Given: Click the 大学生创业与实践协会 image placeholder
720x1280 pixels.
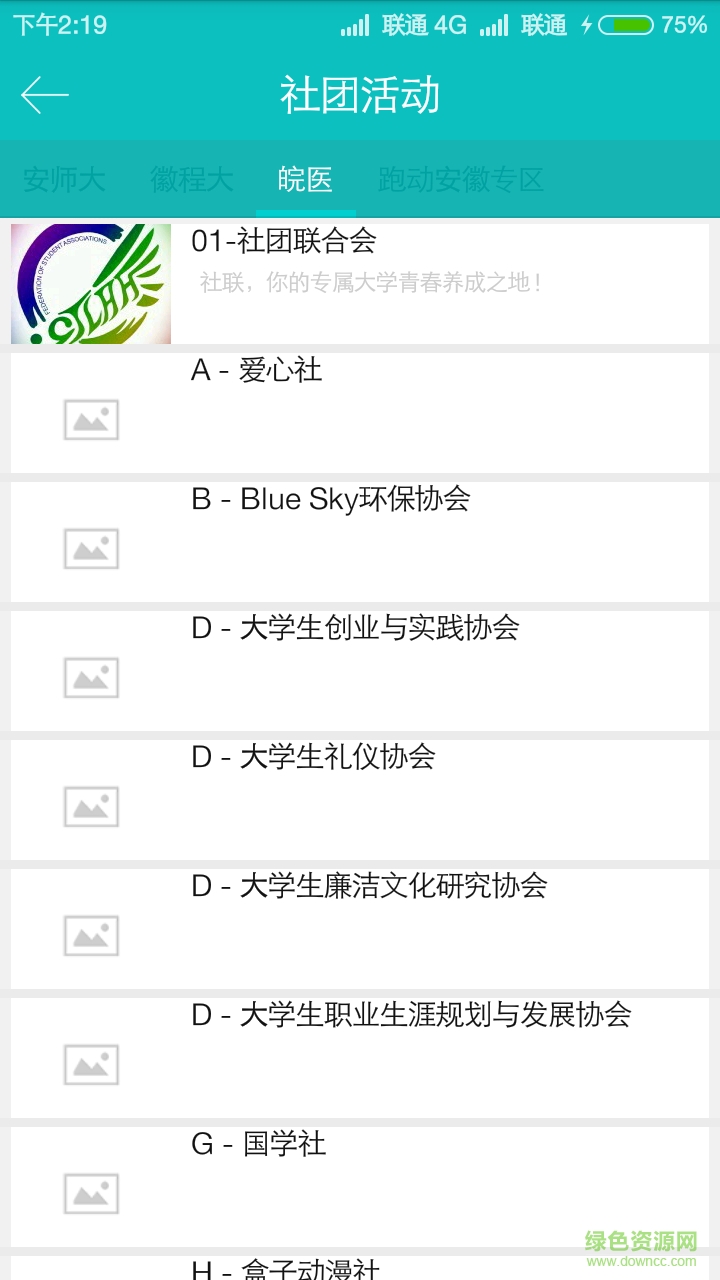Looking at the screenshot, I should 91,676.
